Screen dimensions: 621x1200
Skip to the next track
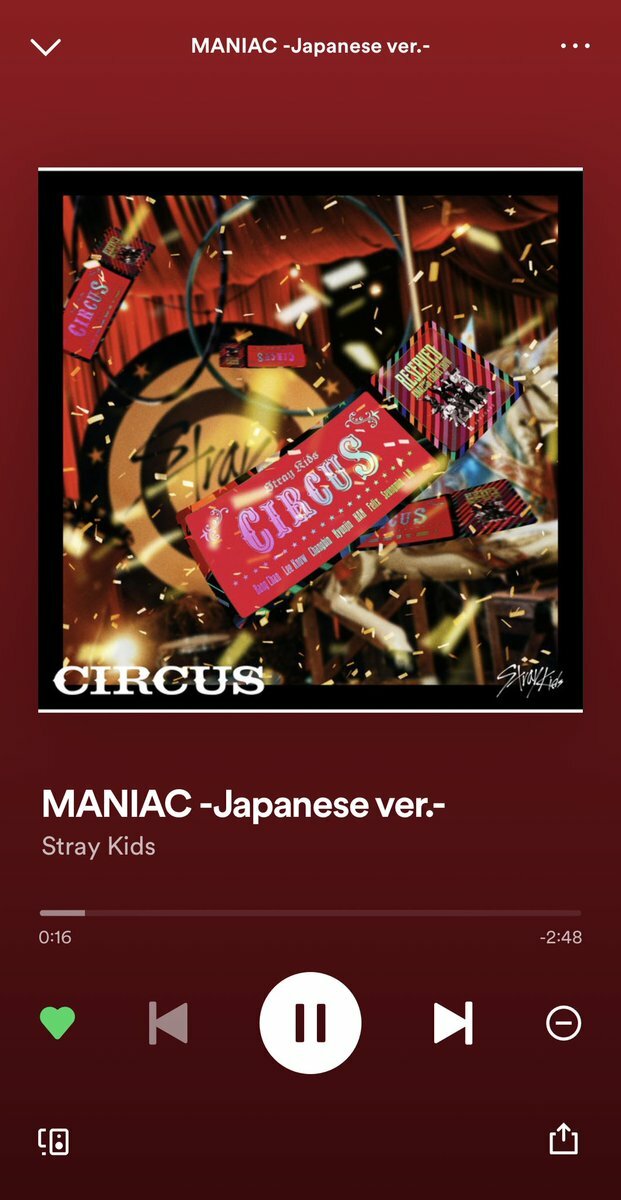point(453,1023)
